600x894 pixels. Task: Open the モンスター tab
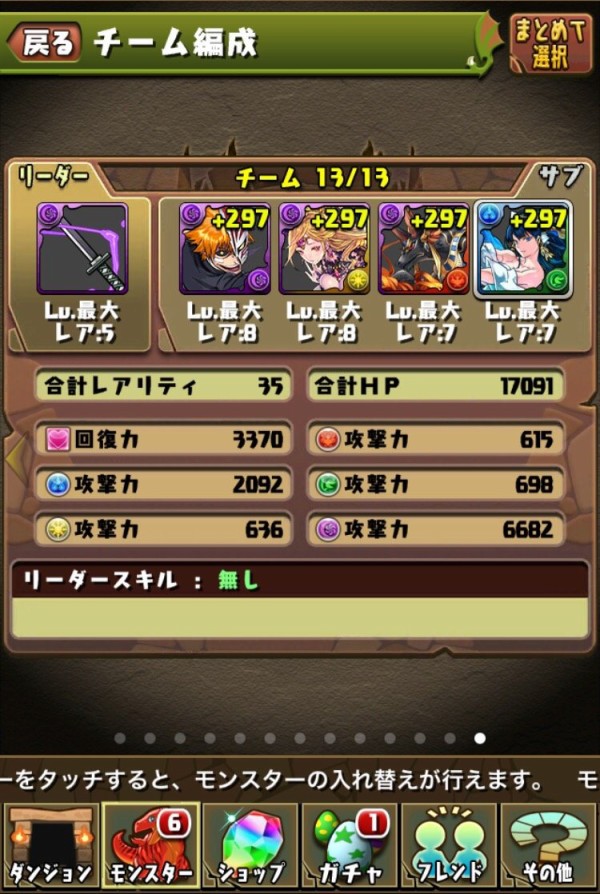150,845
